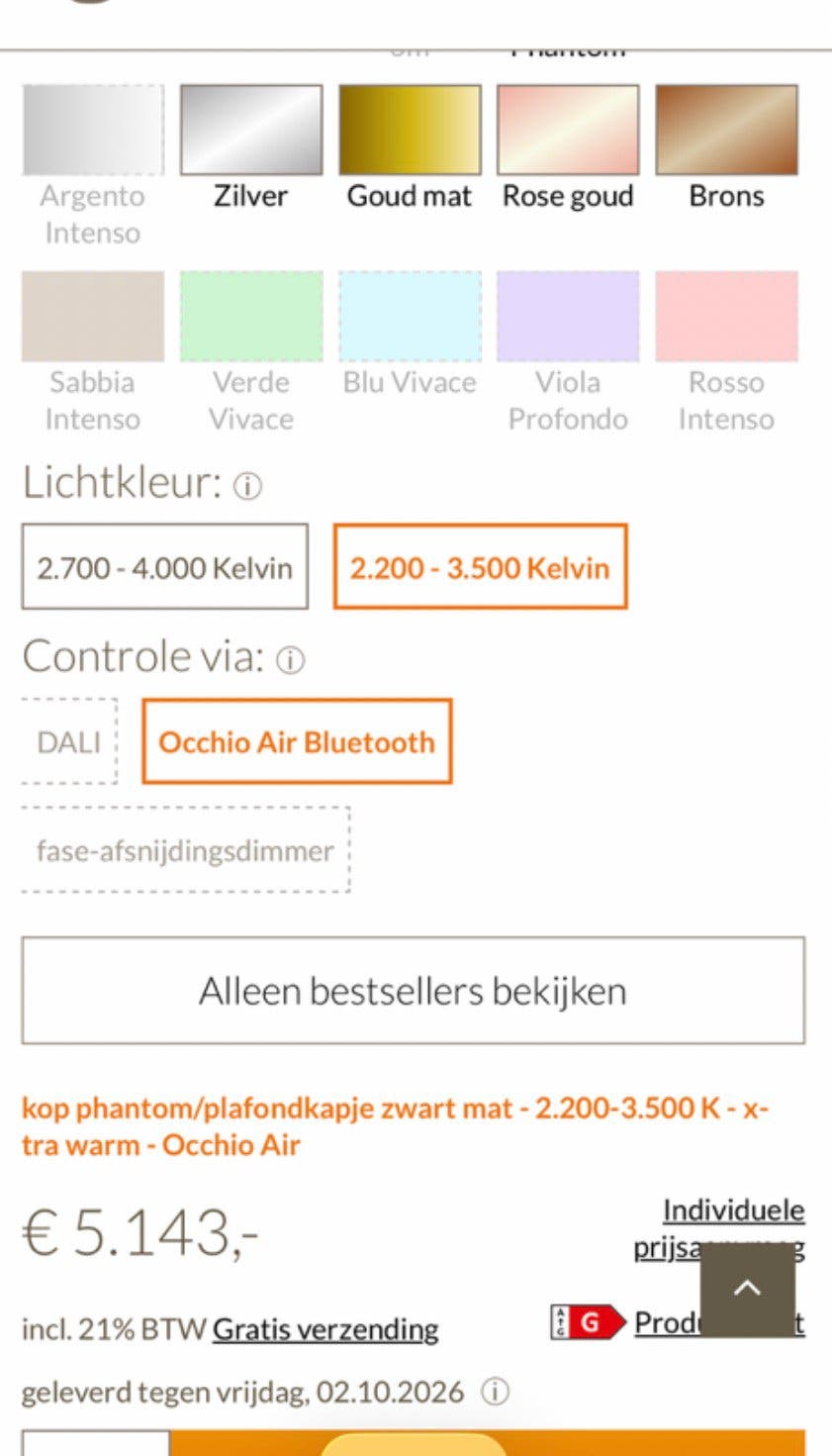Tap Alleen bestsellers bekijken button
832x1456 pixels.
pyautogui.click(x=413, y=991)
